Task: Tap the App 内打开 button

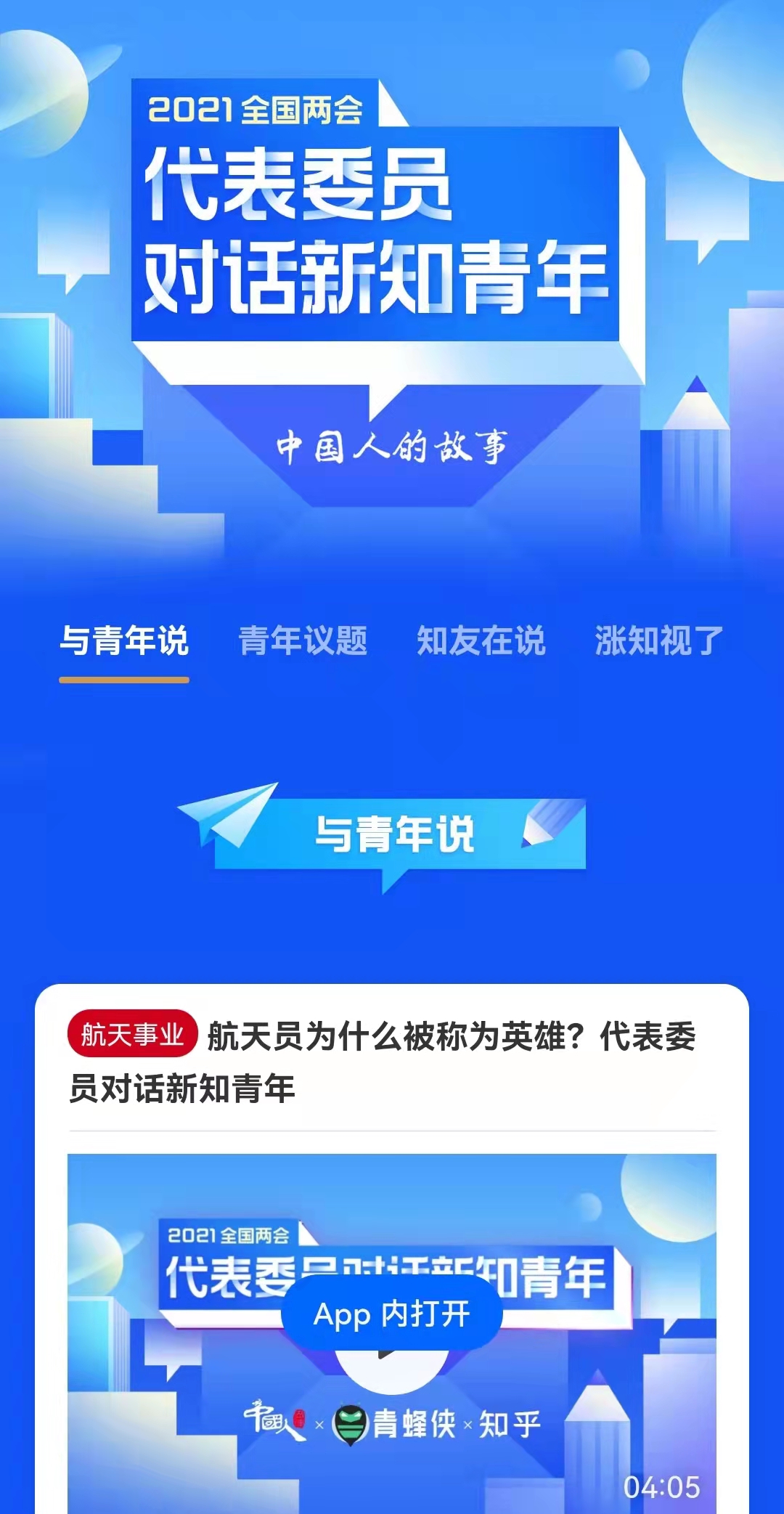Action: click(392, 1314)
